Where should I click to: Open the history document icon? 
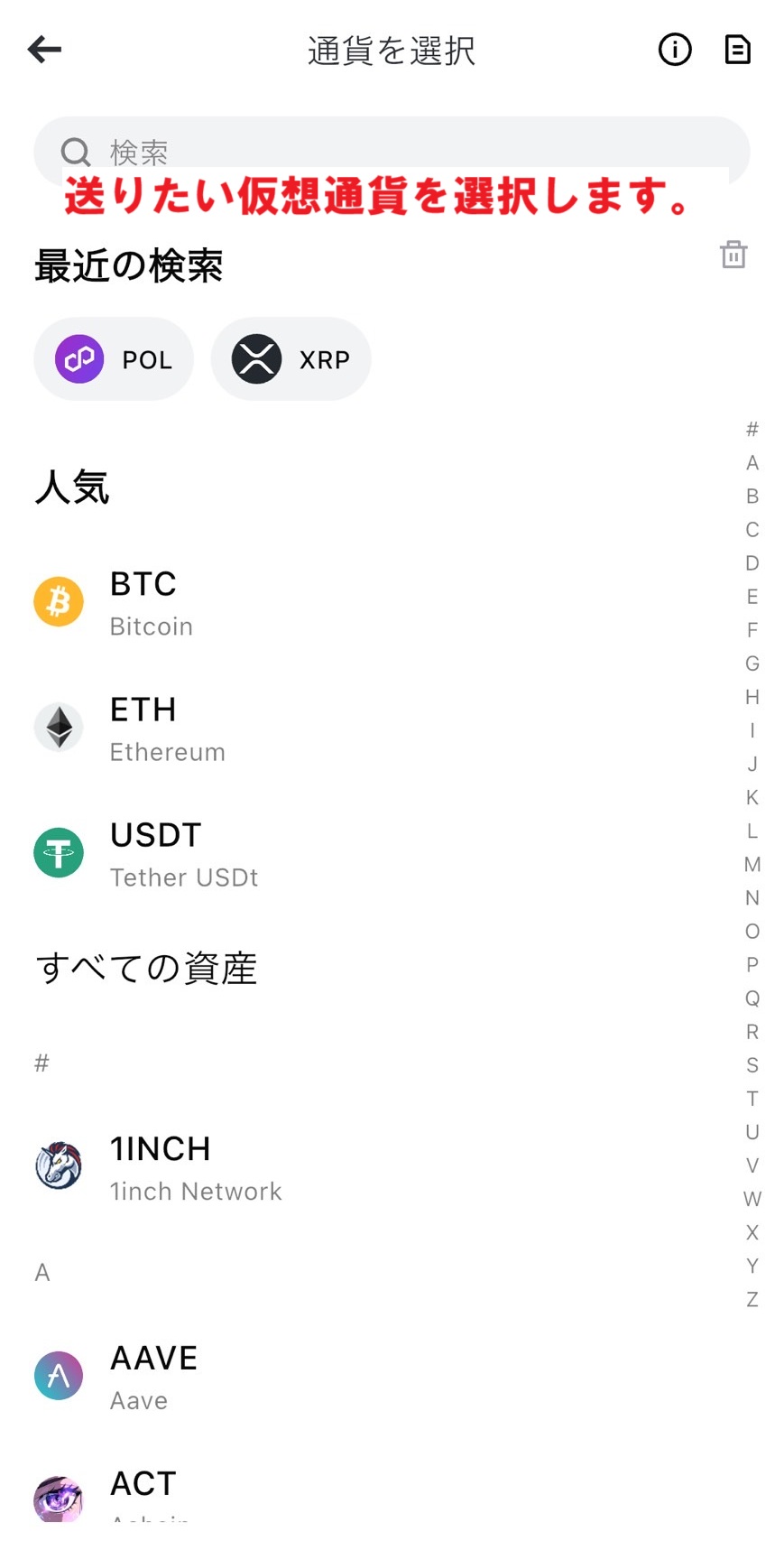coord(737,50)
